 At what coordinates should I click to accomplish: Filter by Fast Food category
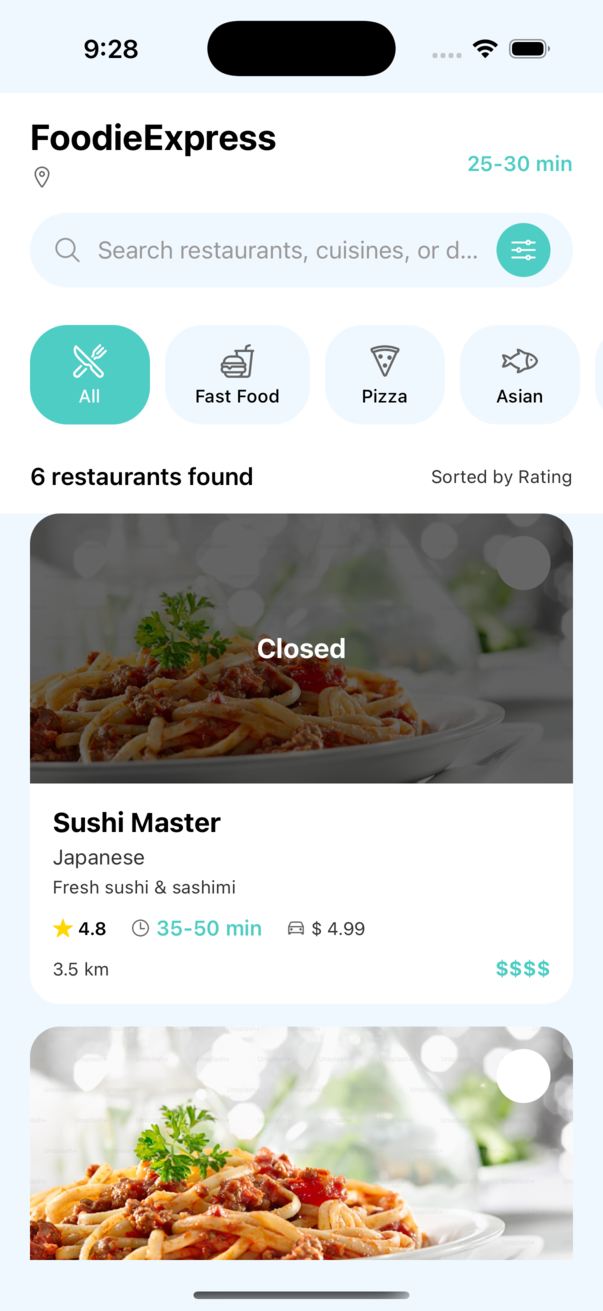click(237, 374)
